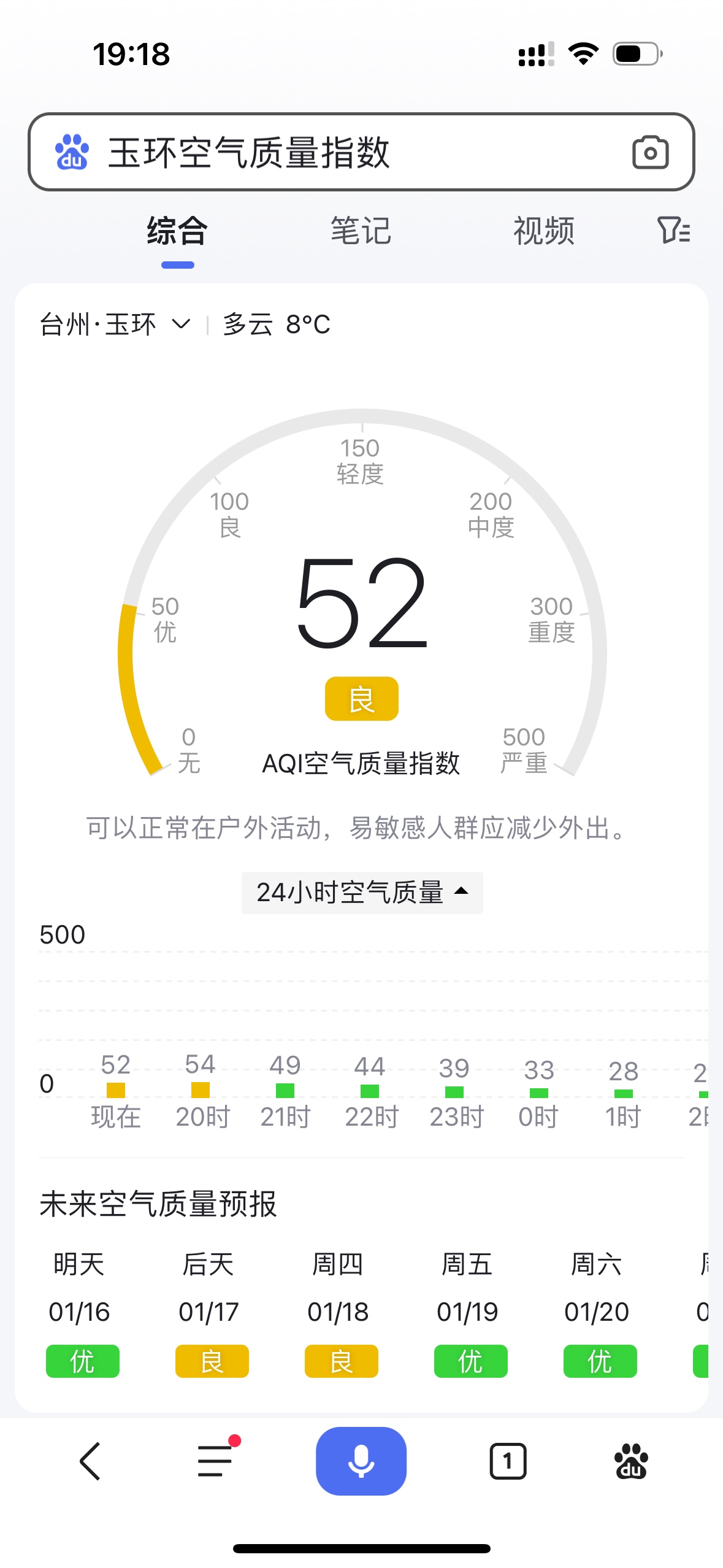The image size is (723, 1568).
Task: Go back with the bottom arrow
Action: pos(90,1461)
